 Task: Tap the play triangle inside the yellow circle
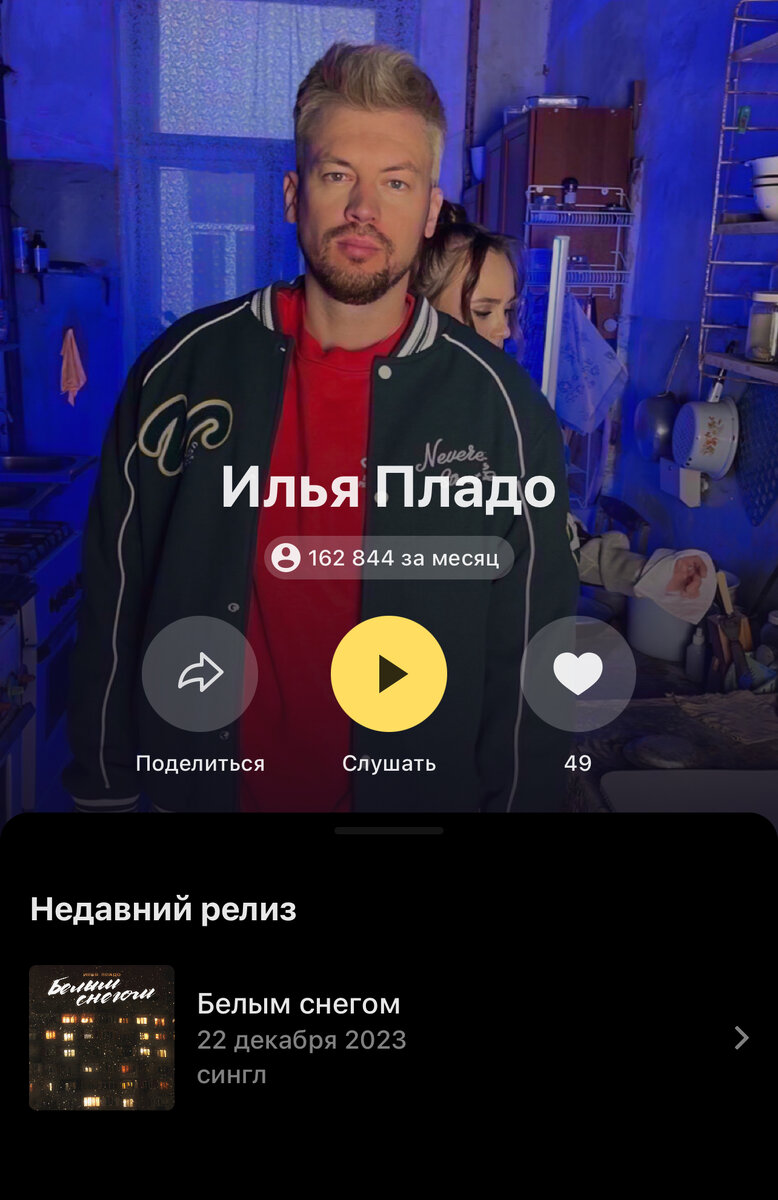tap(389, 674)
